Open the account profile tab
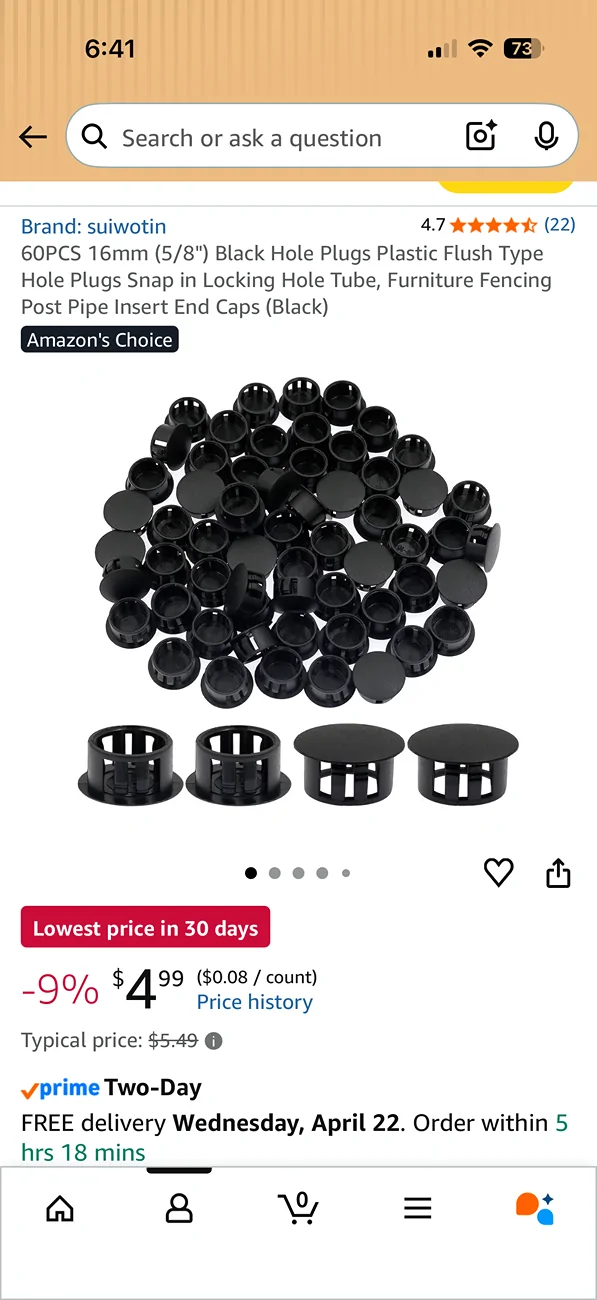Viewport: 597px width, 1300px height. (179, 1209)
